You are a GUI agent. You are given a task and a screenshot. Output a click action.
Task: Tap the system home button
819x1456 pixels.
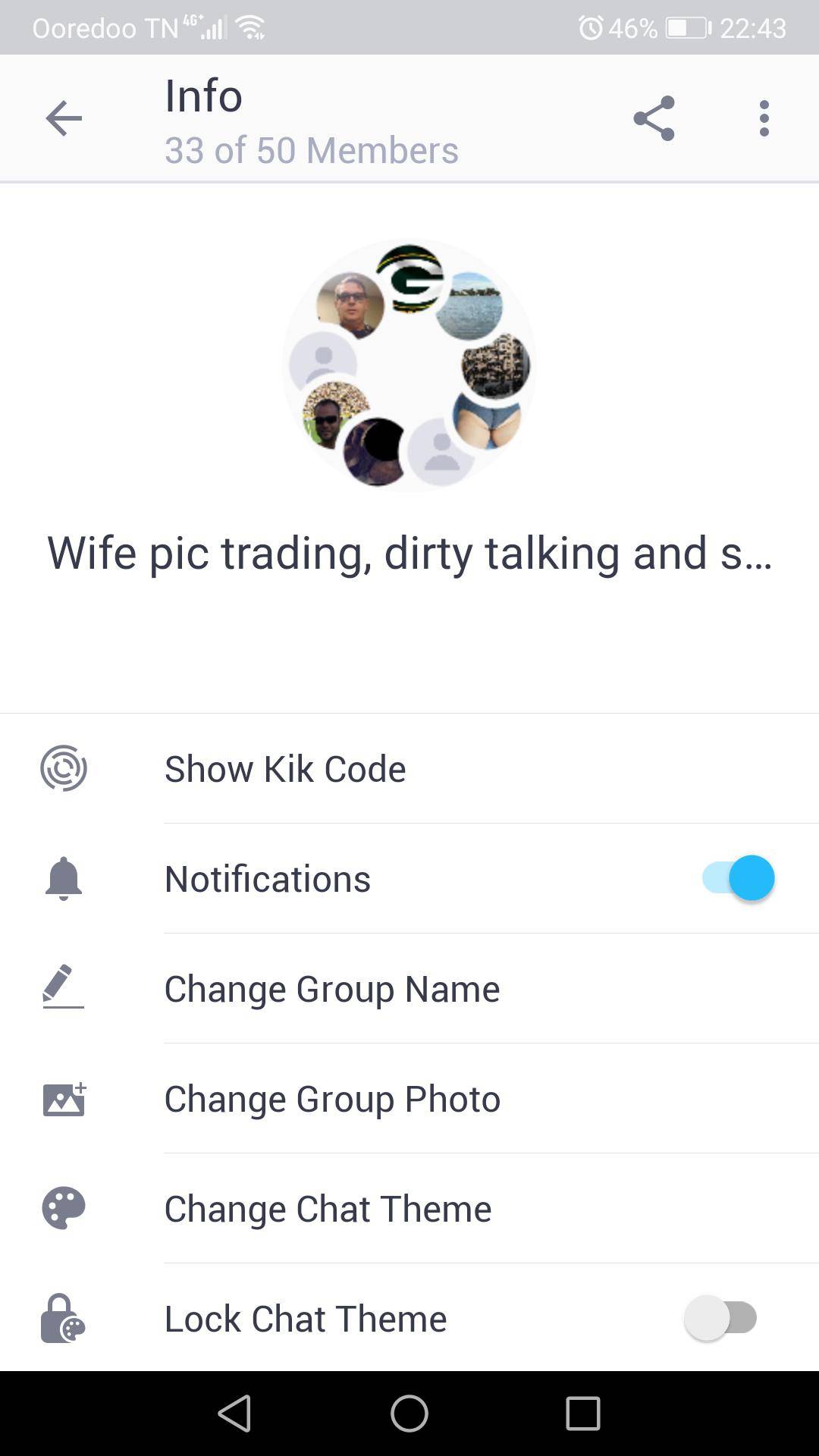pyautogui.click(x=409, y=1414)
